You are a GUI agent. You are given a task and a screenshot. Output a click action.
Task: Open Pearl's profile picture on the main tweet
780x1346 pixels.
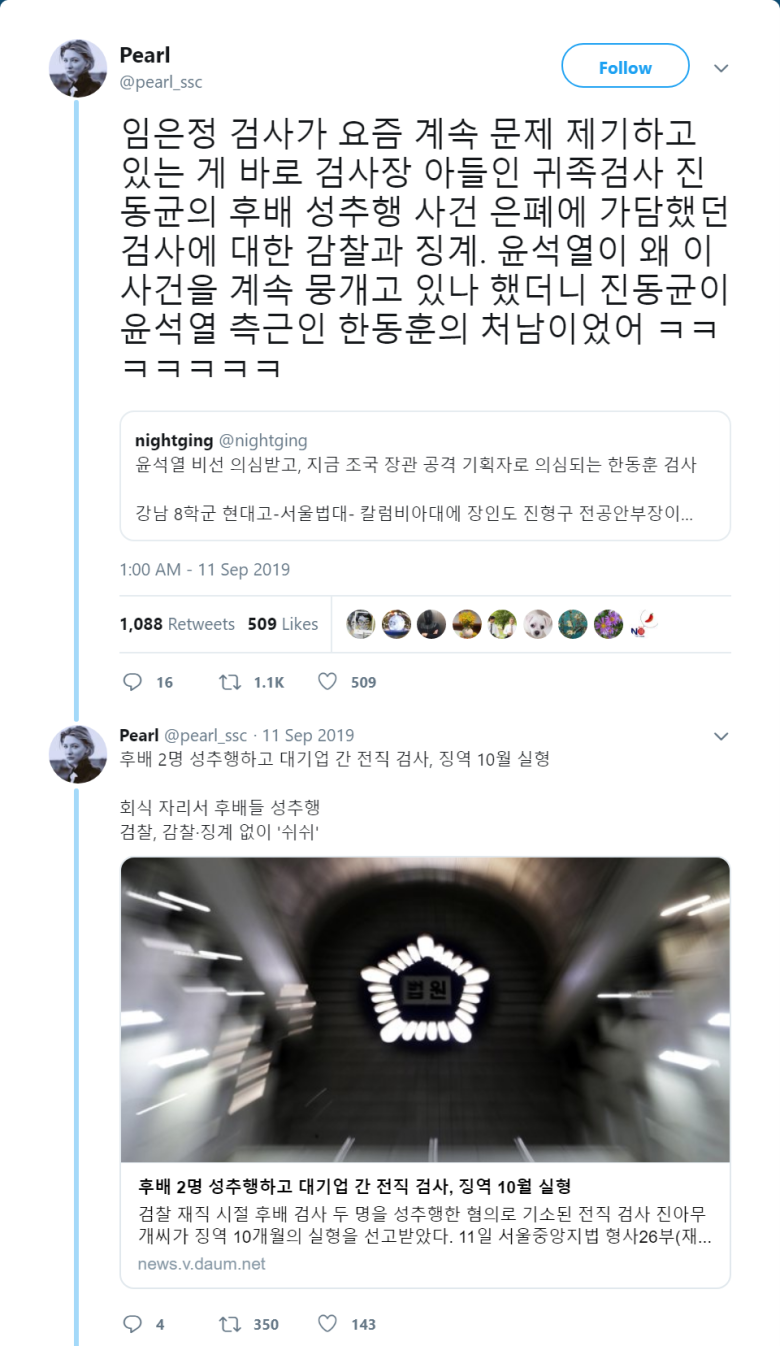tap(78, 68)
